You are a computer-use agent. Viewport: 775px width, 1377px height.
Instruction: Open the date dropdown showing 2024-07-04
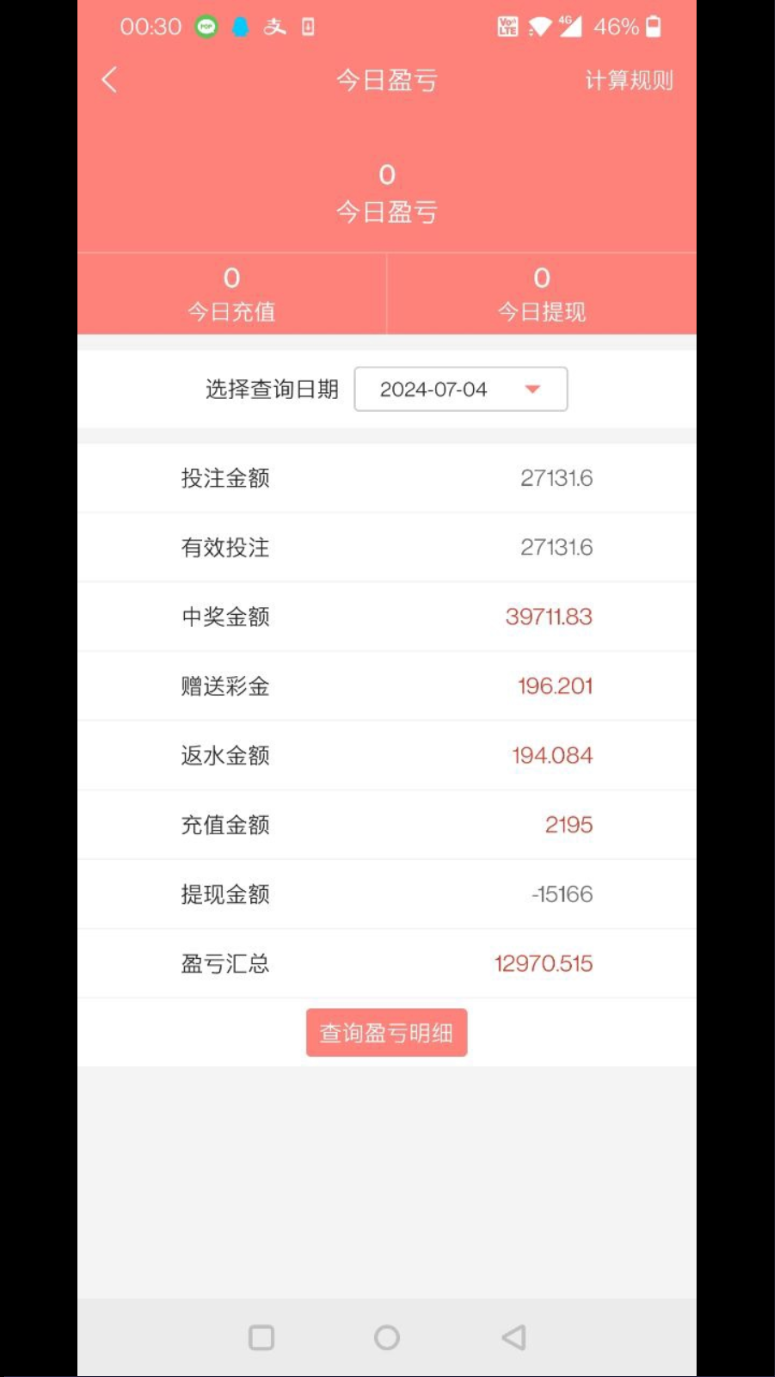[461, 389]
